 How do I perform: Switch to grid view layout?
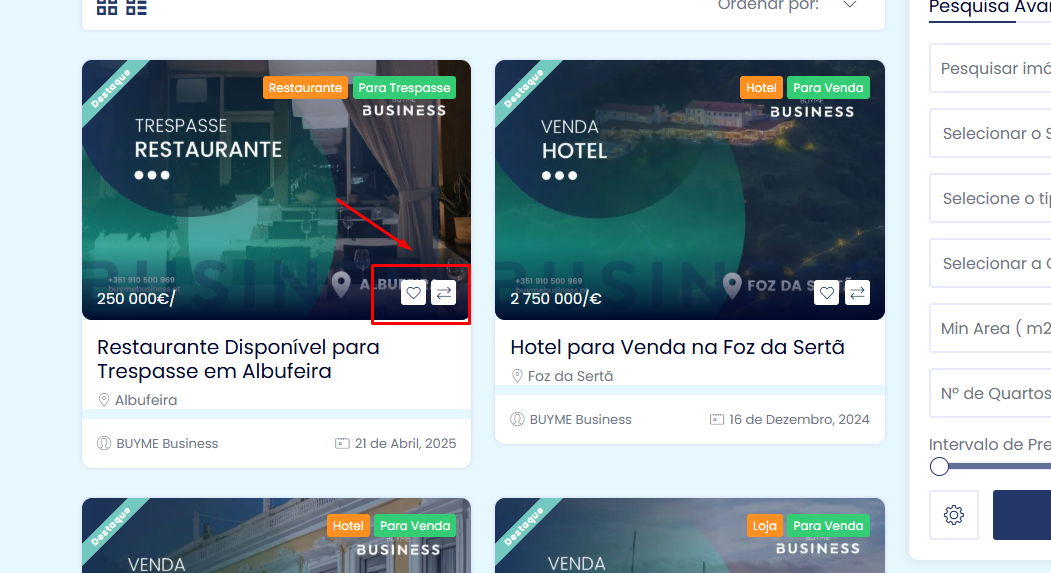tap(107, 7)
